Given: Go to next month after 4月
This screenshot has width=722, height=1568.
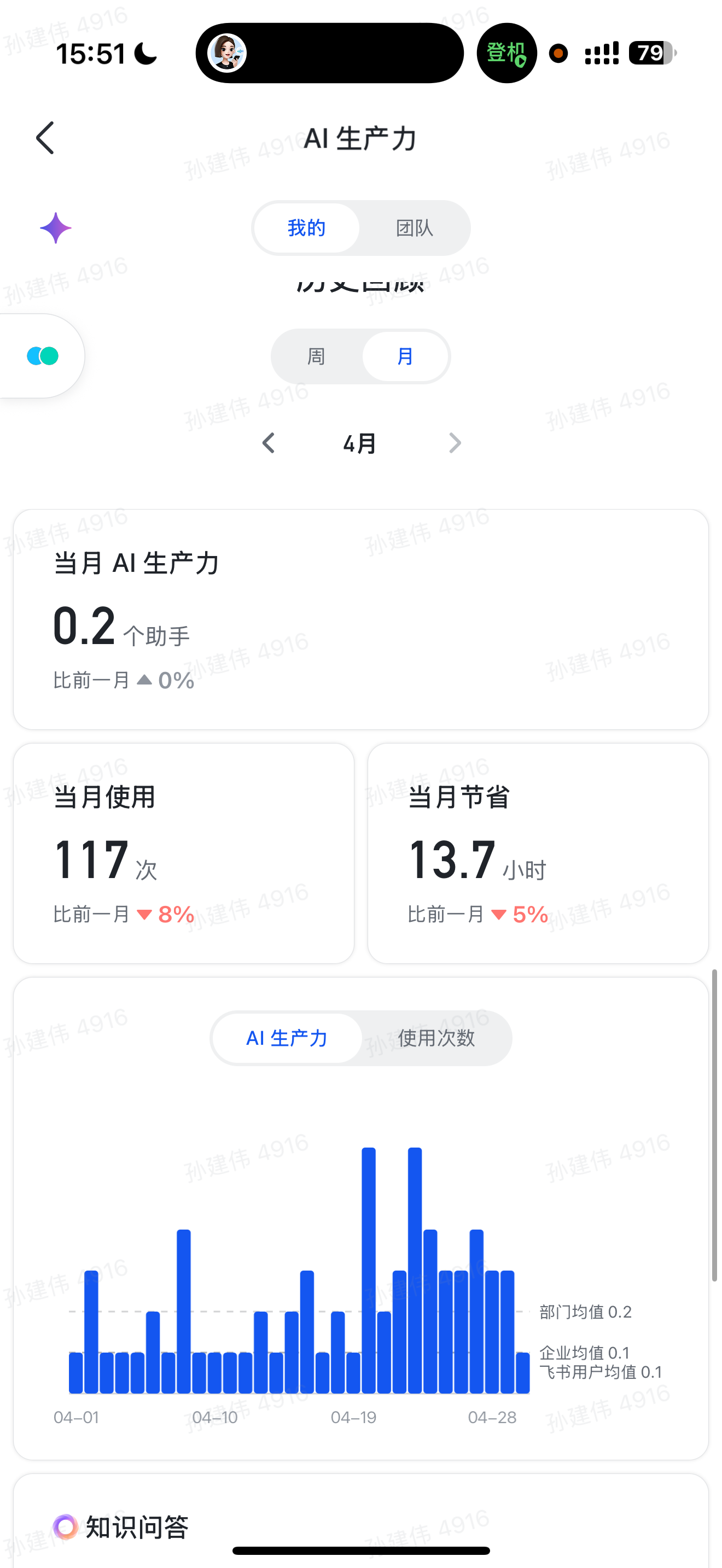Looking at the screenshot, I should coord(454,443).
